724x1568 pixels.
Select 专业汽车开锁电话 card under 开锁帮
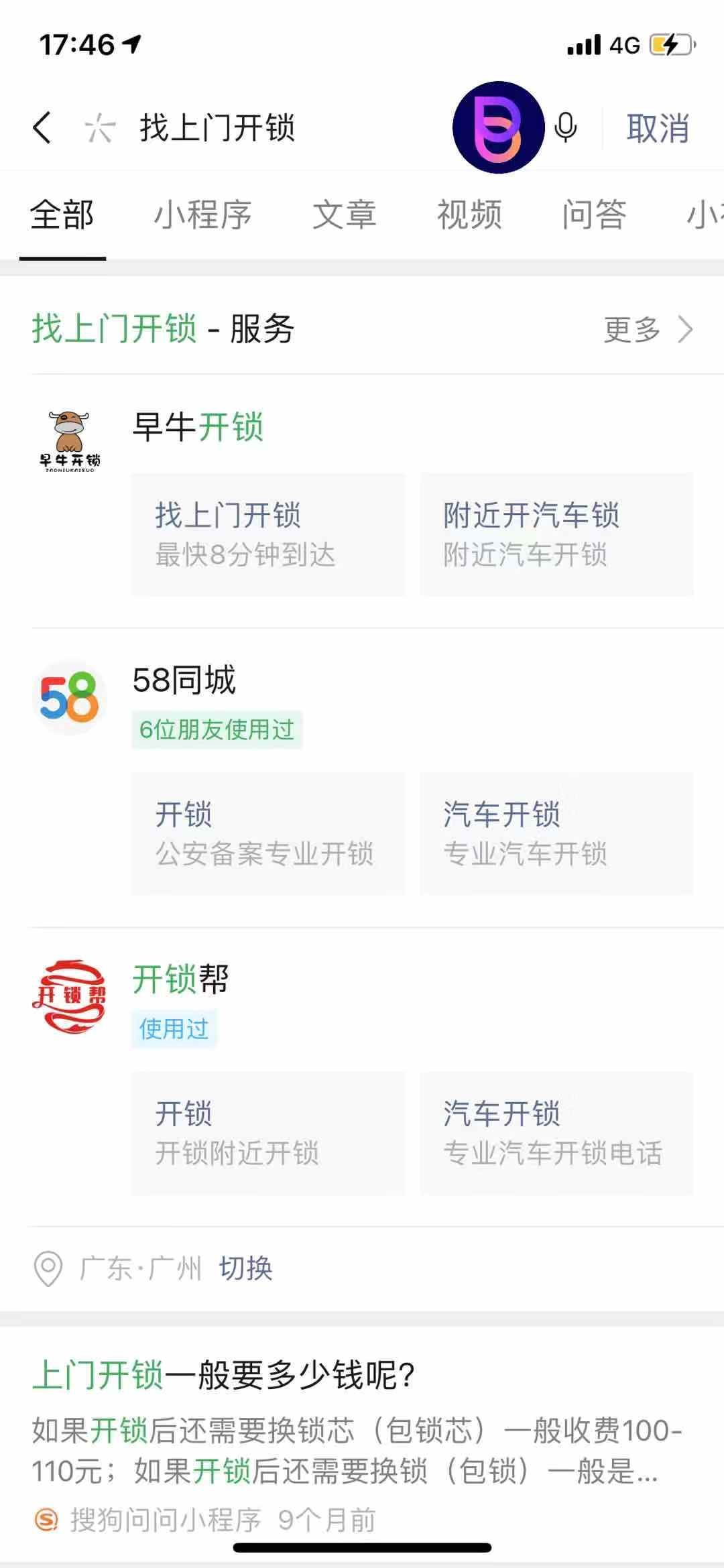click(x=556, y=1133)
